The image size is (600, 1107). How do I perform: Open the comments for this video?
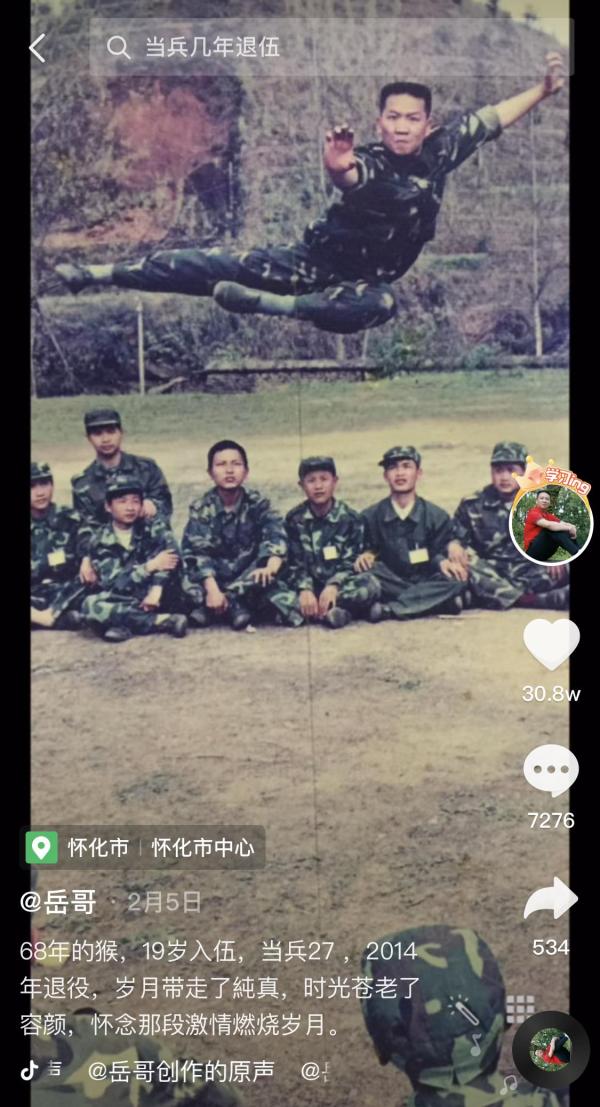551,772
